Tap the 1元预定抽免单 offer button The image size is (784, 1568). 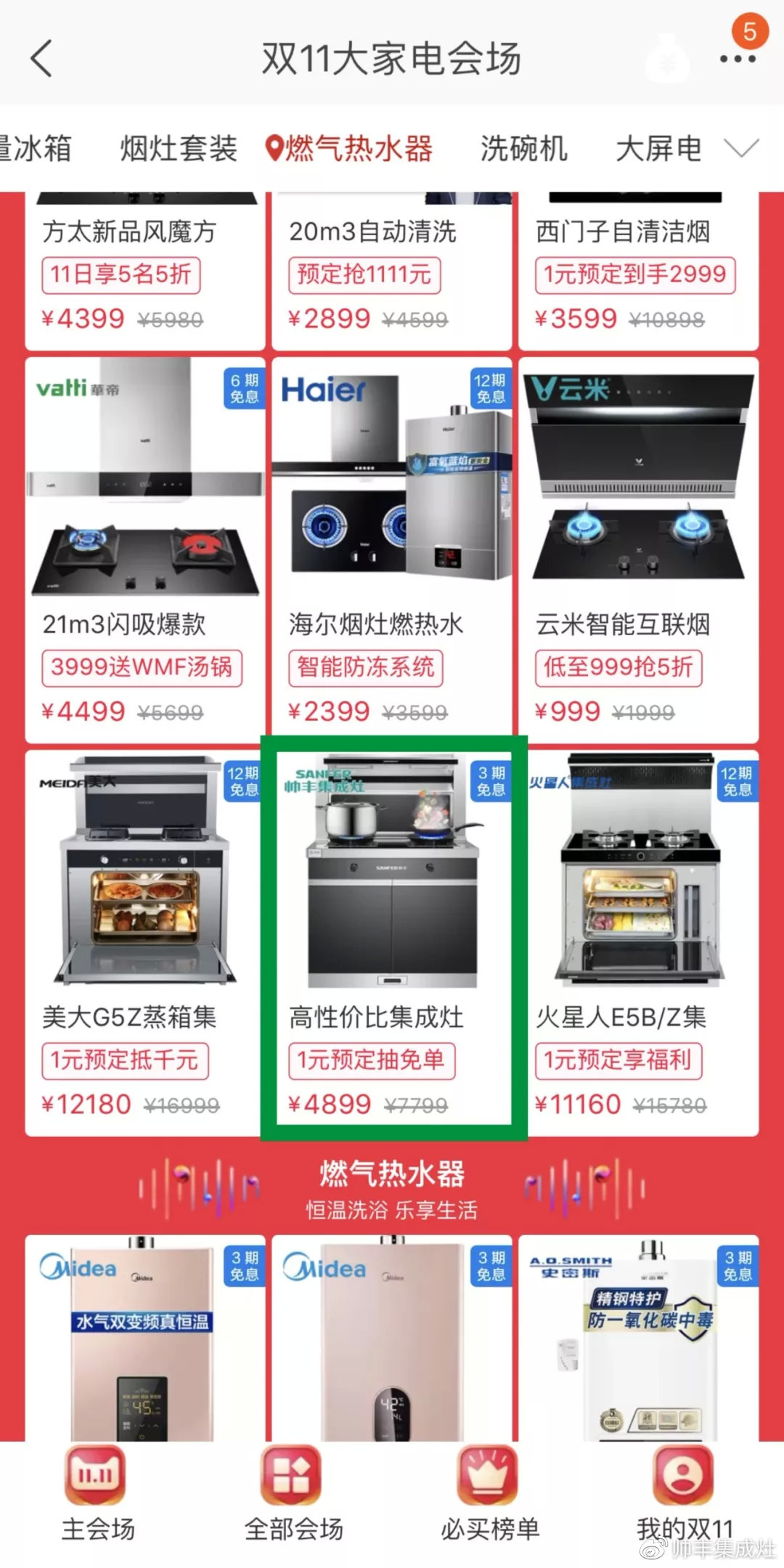pos(372,1061)
